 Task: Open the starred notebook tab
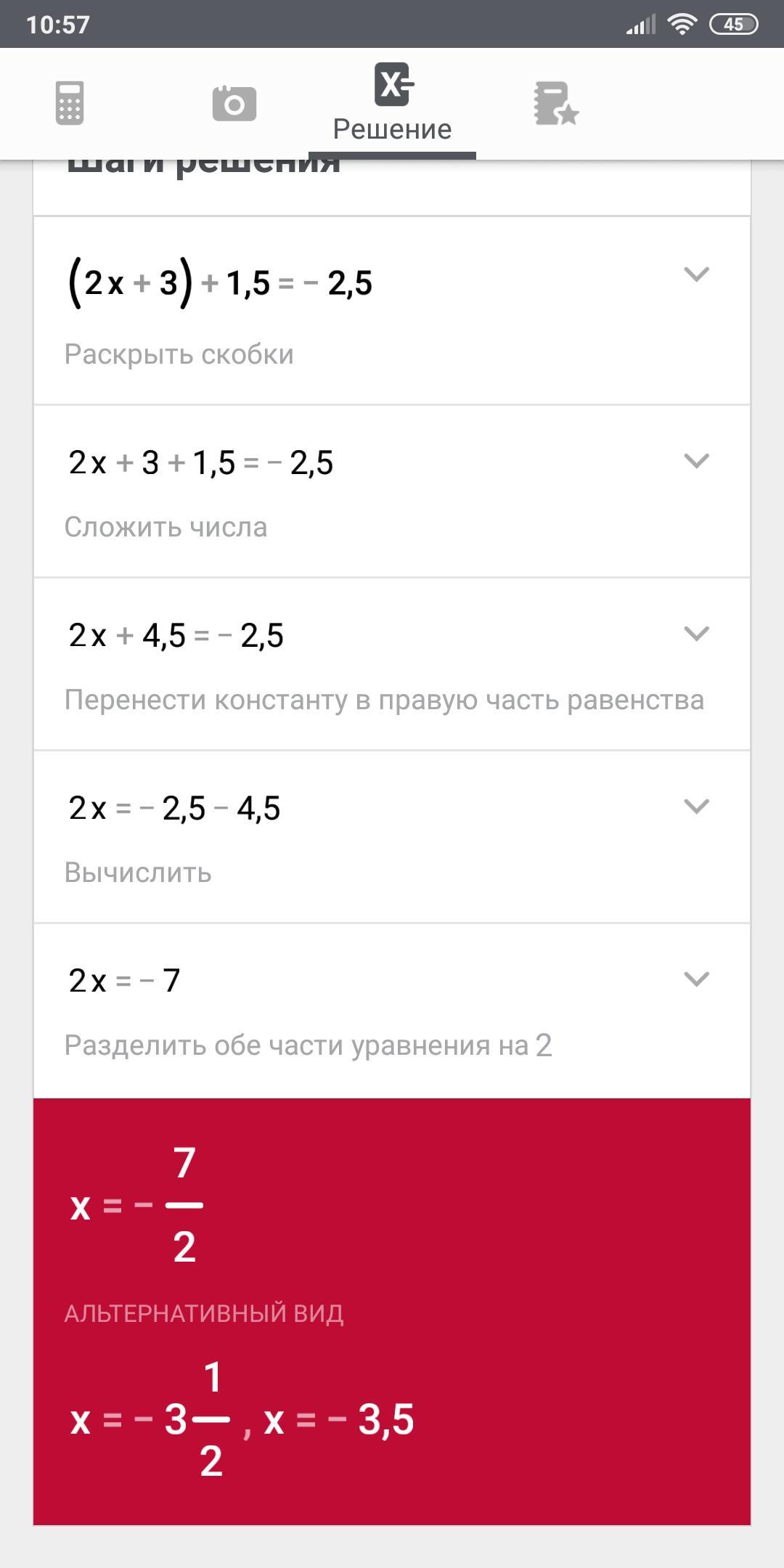[x=555, y=103]
